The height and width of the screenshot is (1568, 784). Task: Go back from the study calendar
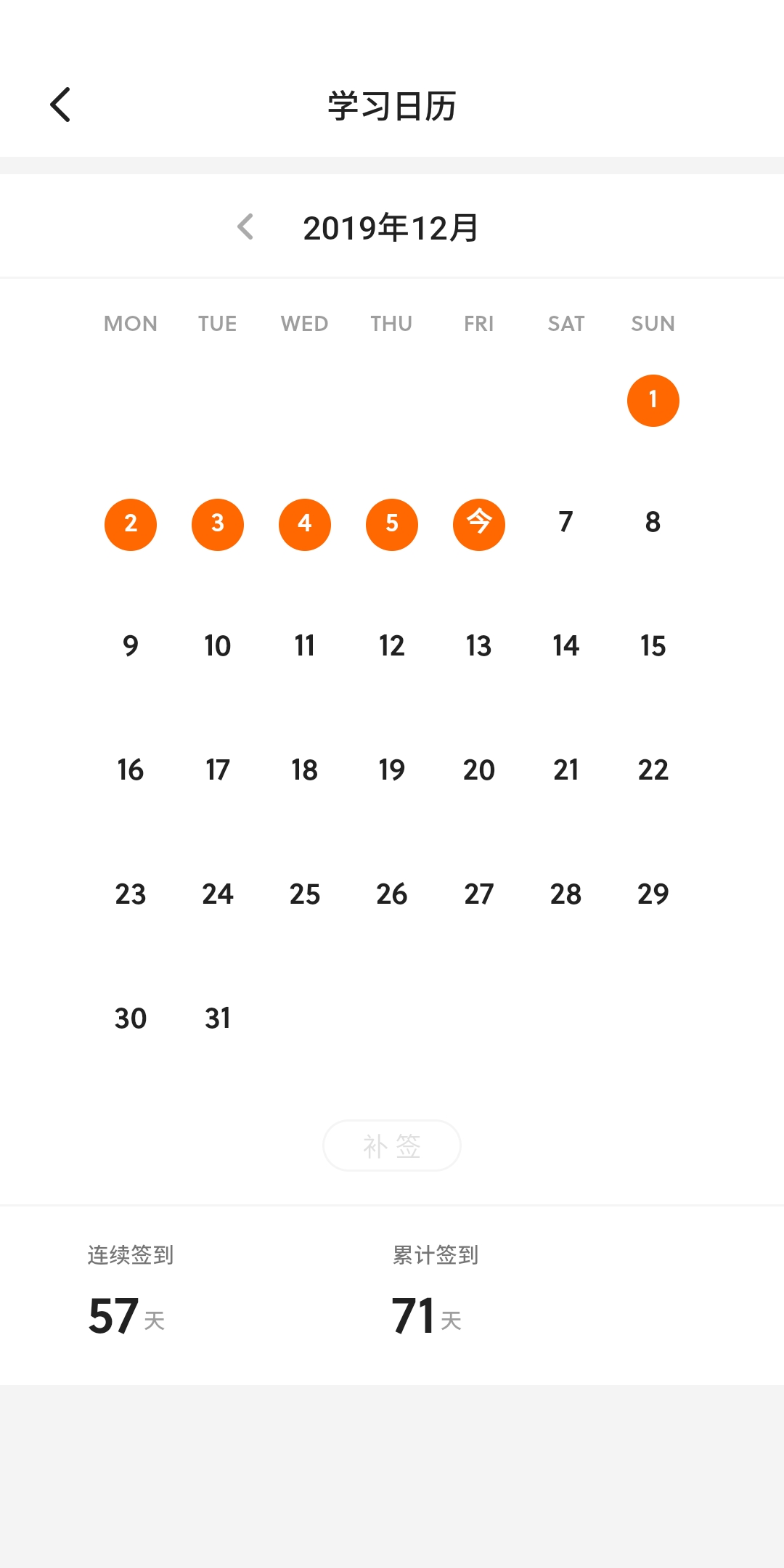[x=61, y=105]
